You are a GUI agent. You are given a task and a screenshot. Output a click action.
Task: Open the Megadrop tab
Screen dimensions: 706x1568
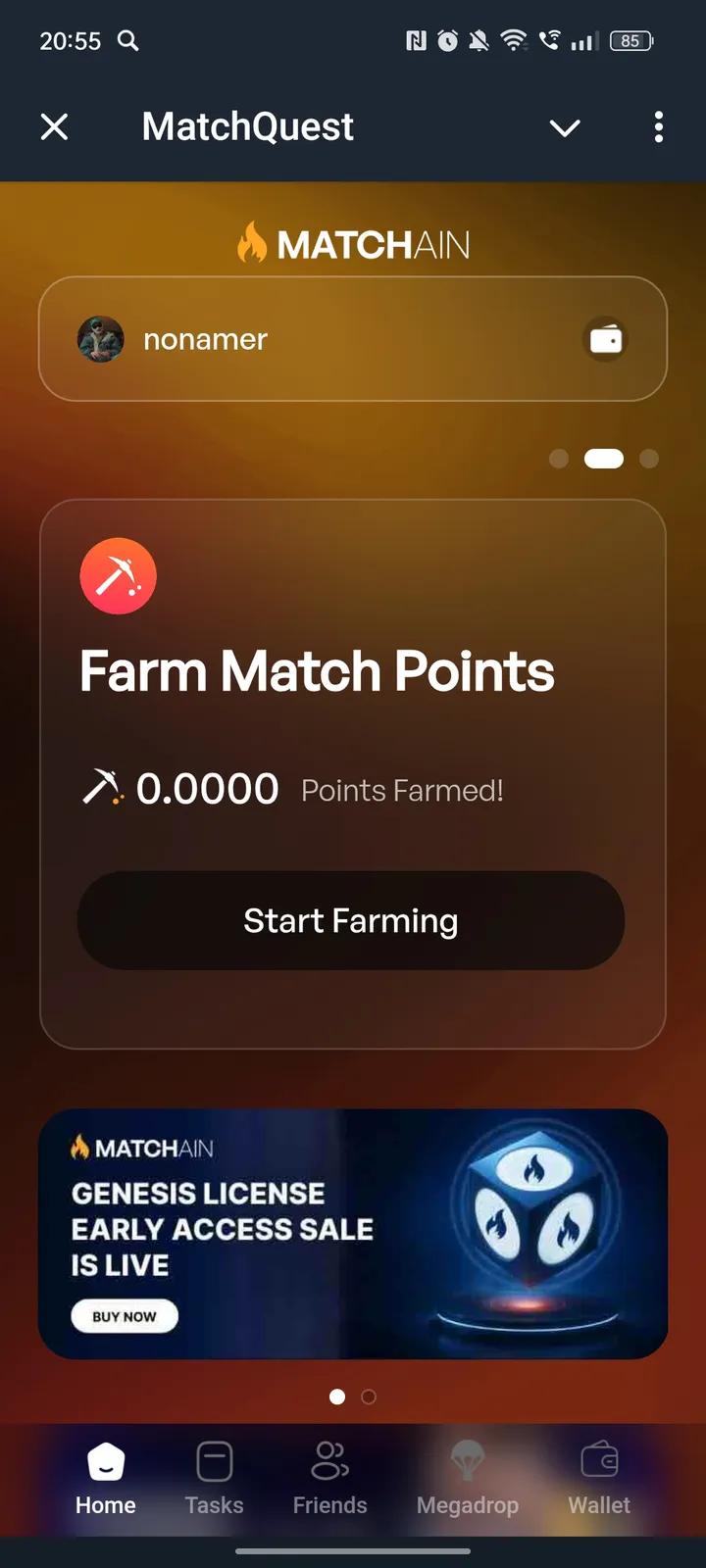(x=467, y=1478)
